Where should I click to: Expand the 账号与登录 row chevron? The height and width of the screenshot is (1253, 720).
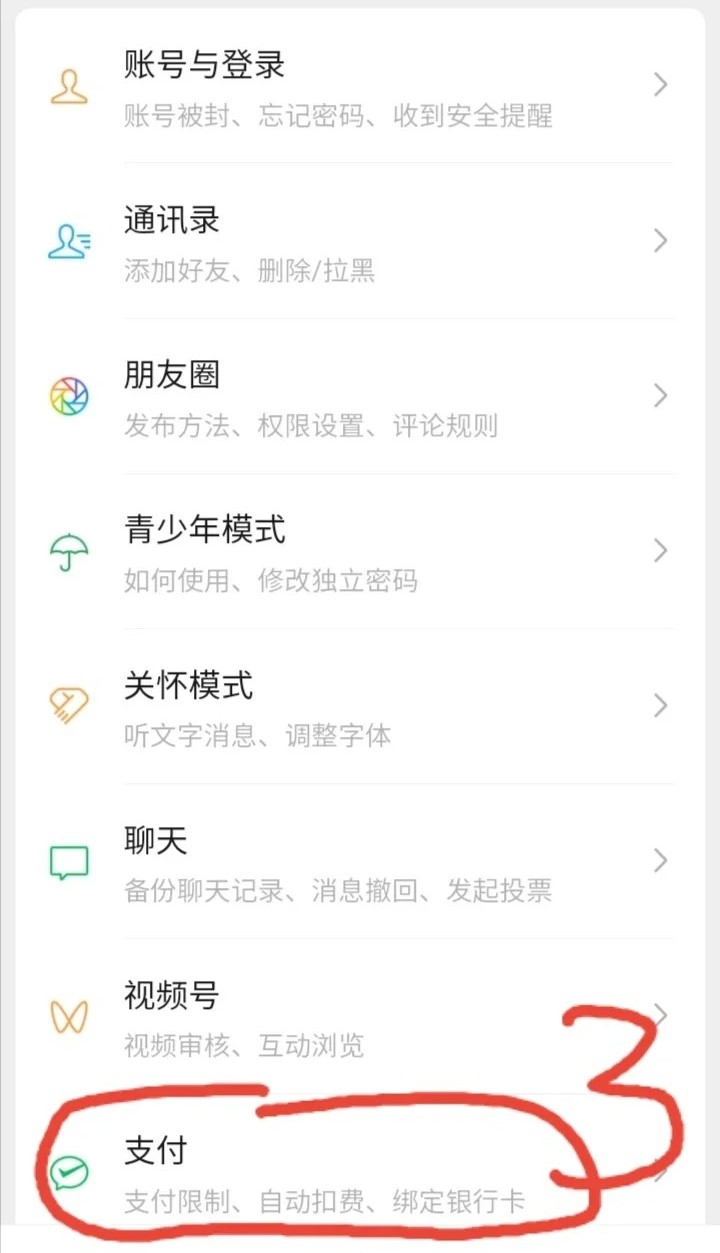(x=660, y=85)
